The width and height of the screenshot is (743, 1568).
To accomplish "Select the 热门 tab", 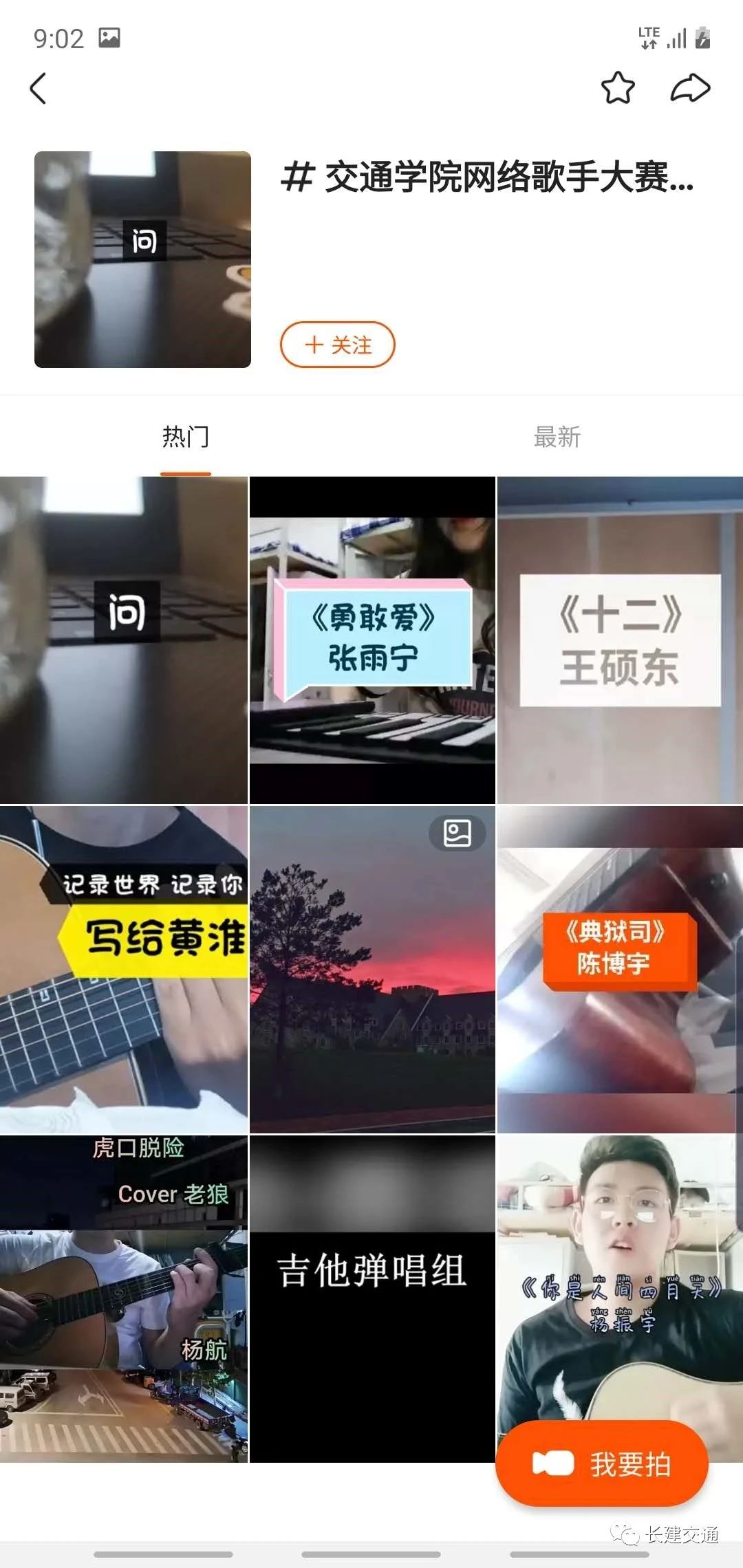I will (x=186, y=437).
